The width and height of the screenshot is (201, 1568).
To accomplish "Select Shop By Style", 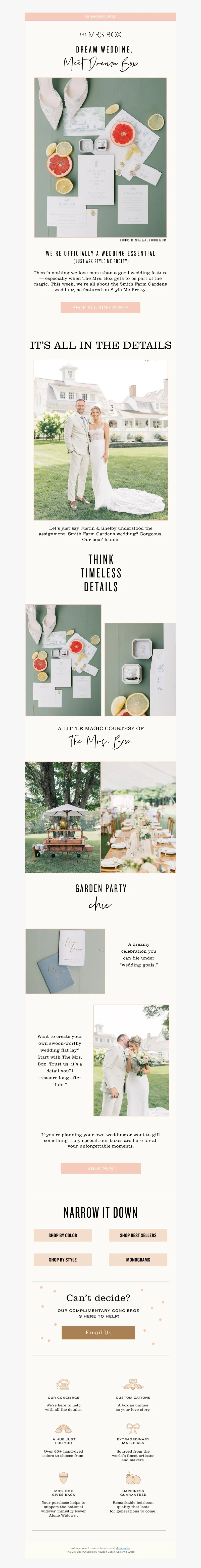I will pyautogui.click(x=63, y=1259).
